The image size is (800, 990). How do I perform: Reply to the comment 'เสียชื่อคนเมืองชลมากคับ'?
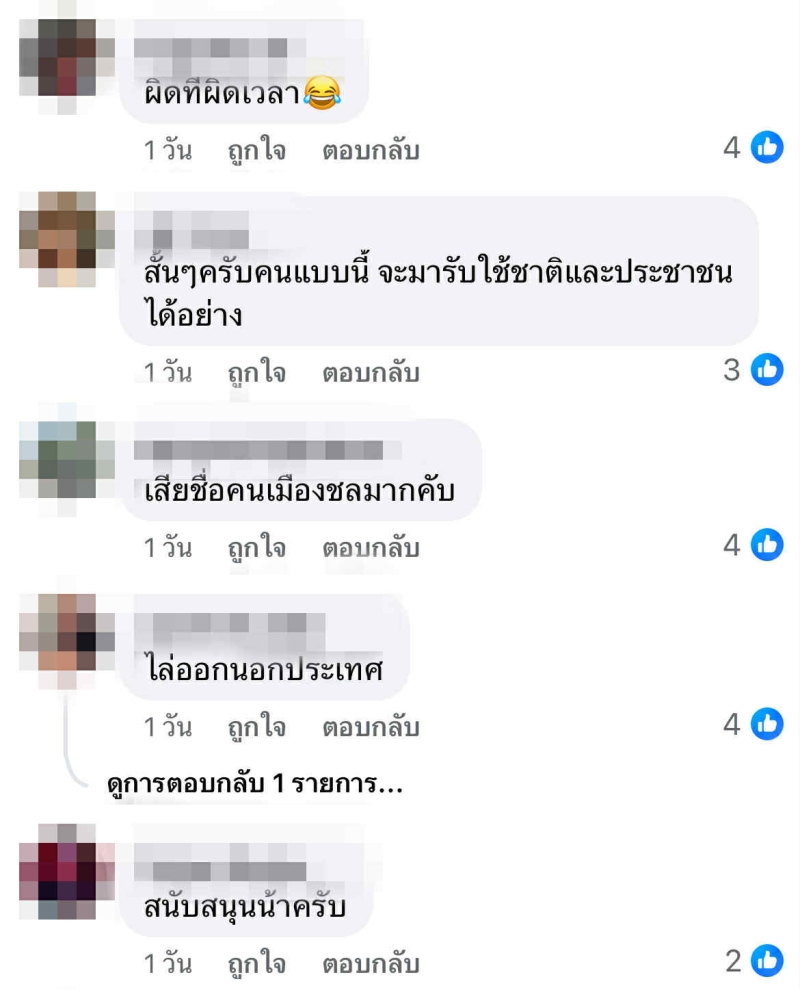(370, 548)
